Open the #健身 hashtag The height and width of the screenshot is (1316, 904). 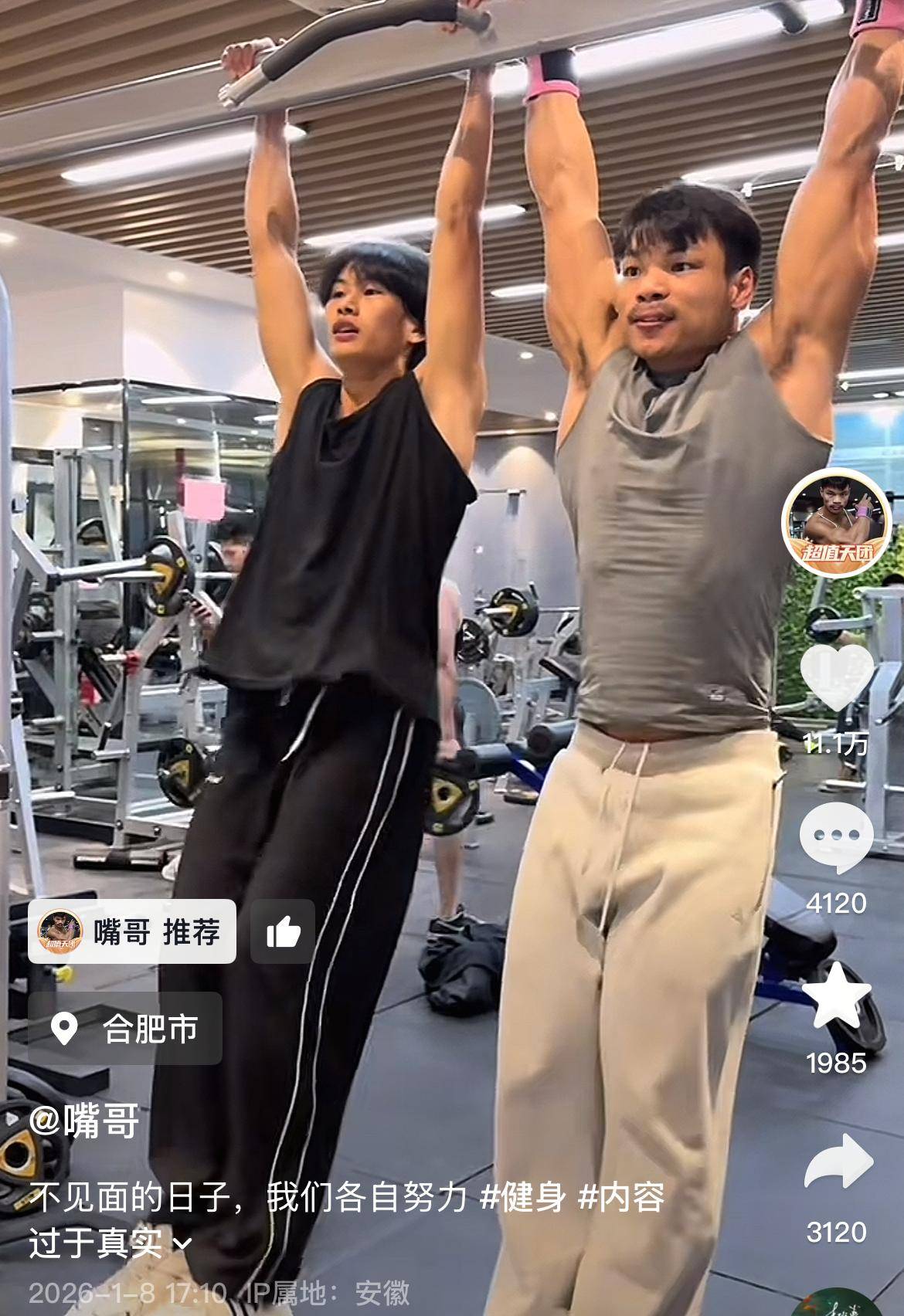[x=523, y=1198]
